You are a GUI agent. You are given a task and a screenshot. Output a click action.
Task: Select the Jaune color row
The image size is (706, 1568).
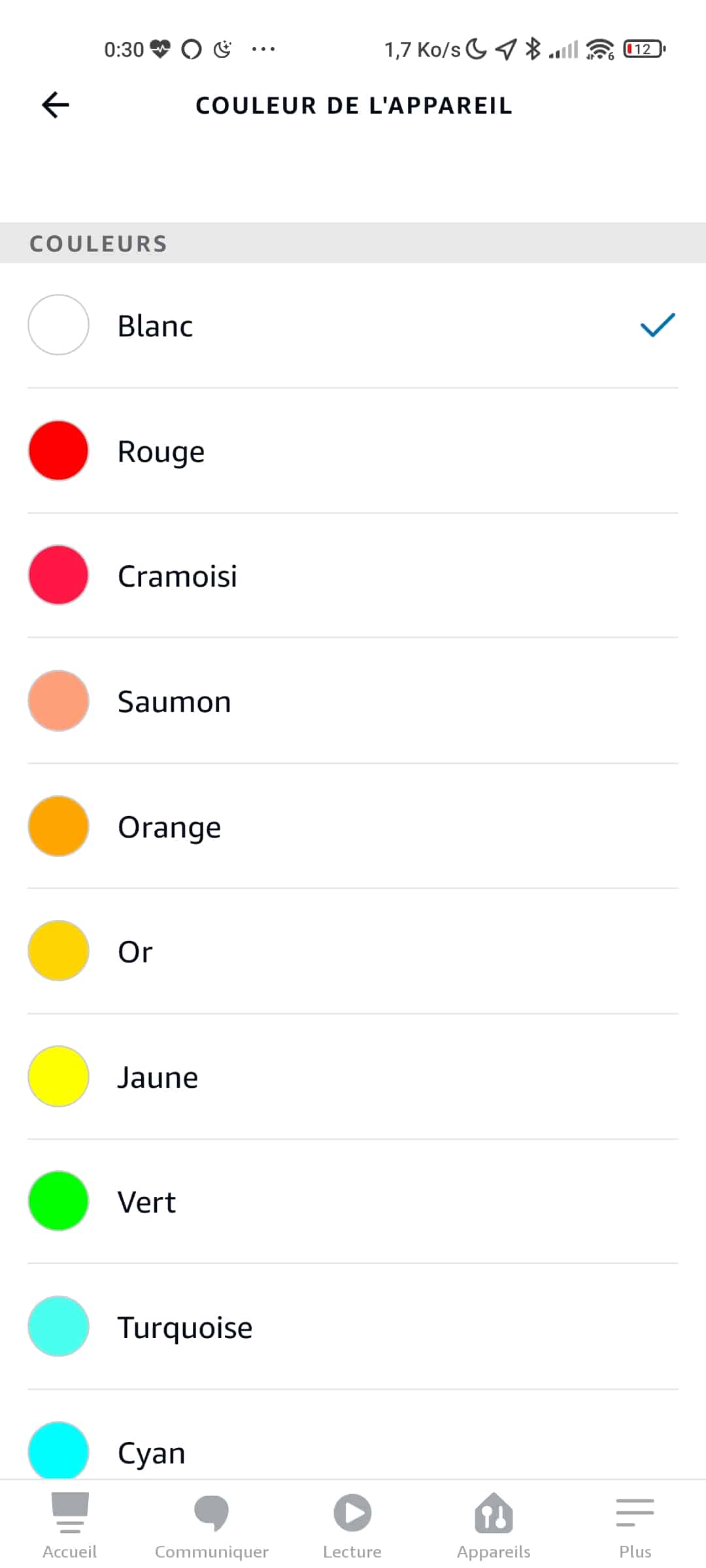click(353, 1077)
